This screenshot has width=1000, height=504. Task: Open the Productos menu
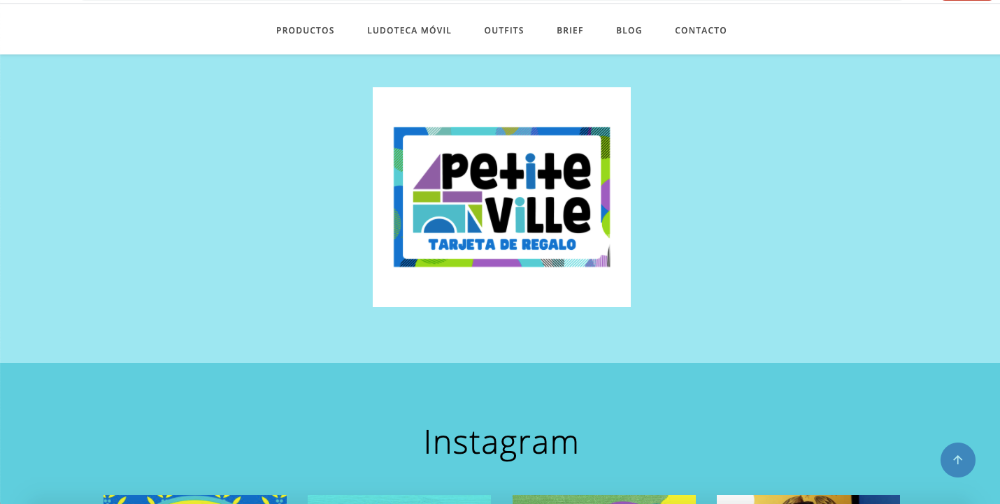(x=305, y=30)
